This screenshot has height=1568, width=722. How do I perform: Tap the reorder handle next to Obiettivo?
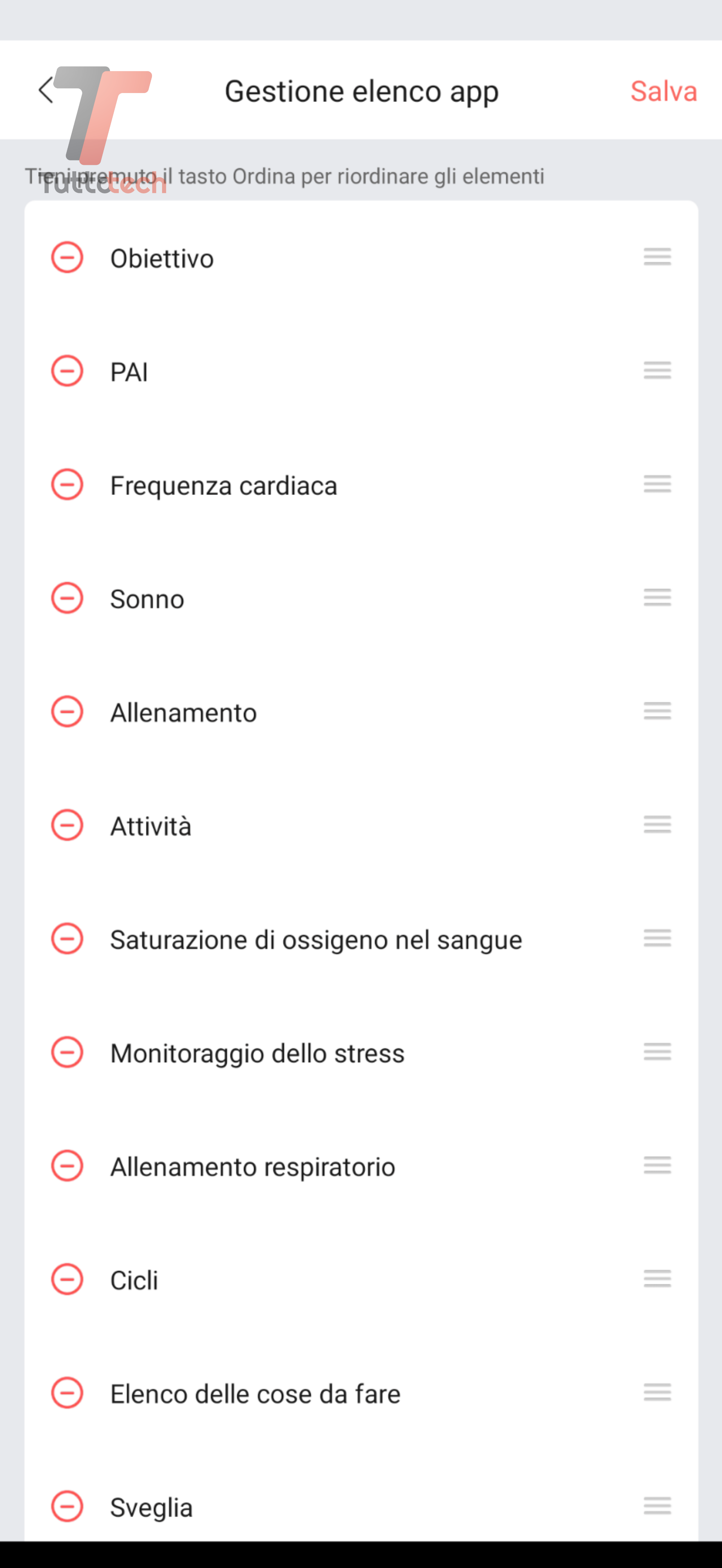[x=657, y=257]
